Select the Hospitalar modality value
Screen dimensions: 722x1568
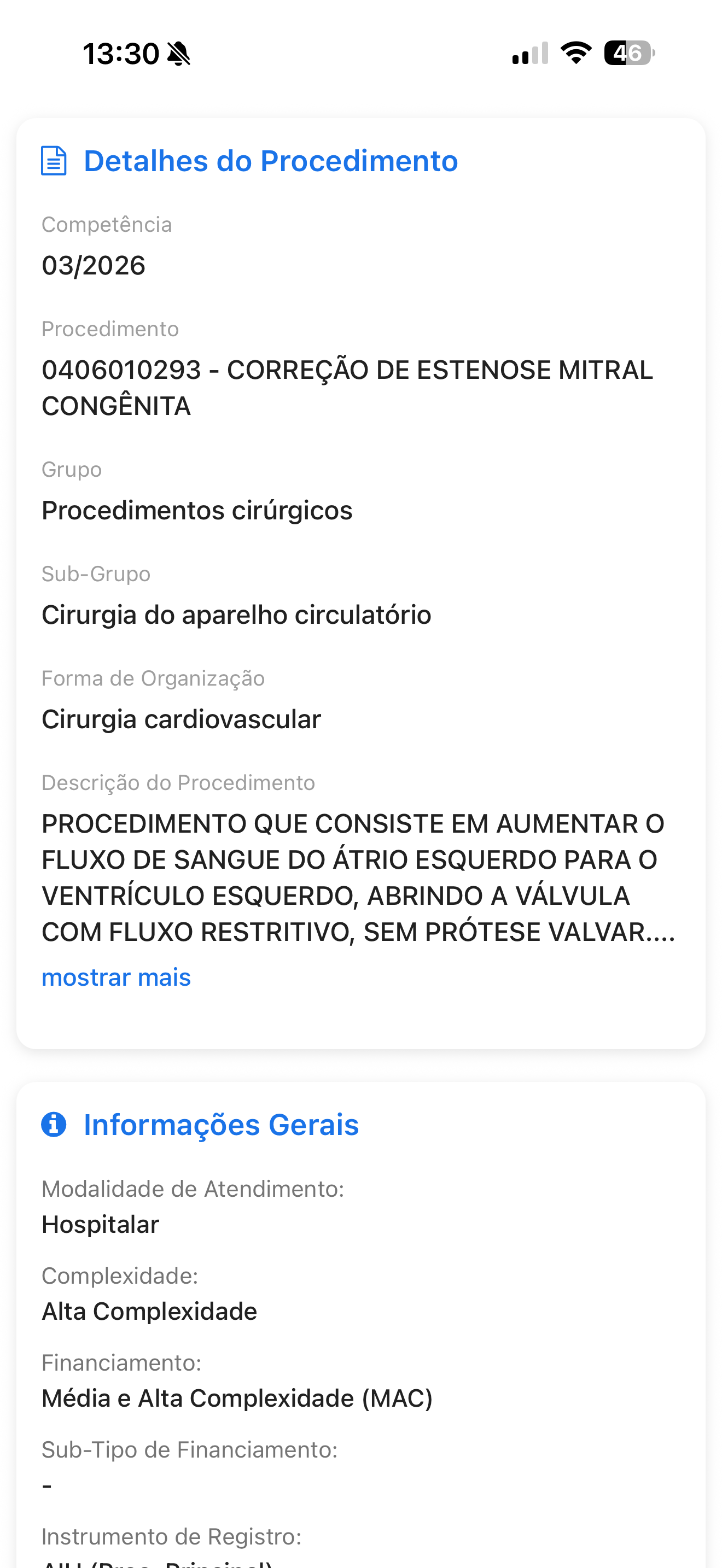pyautogui.click(x=100, y=1224)
